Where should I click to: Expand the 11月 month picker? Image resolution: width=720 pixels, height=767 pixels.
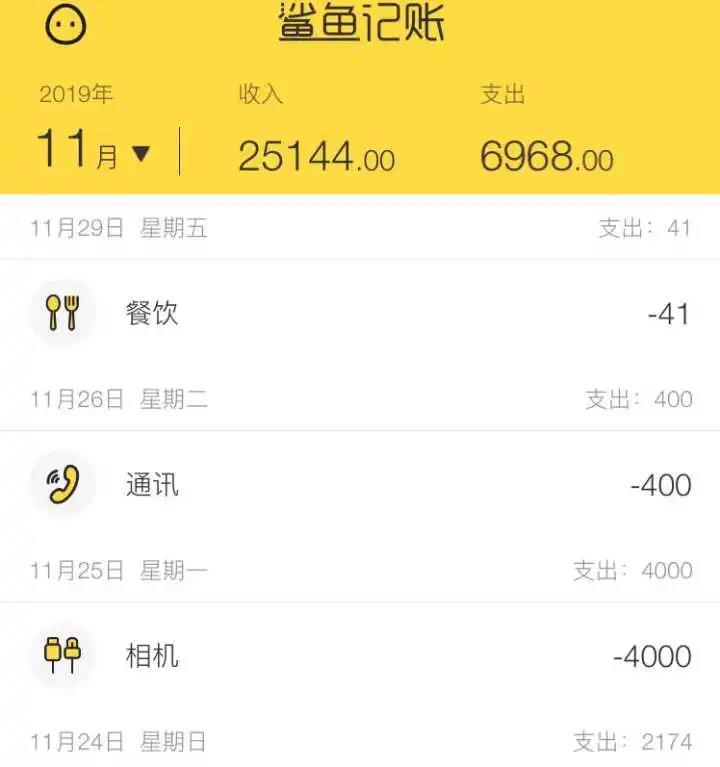(93, 151)
